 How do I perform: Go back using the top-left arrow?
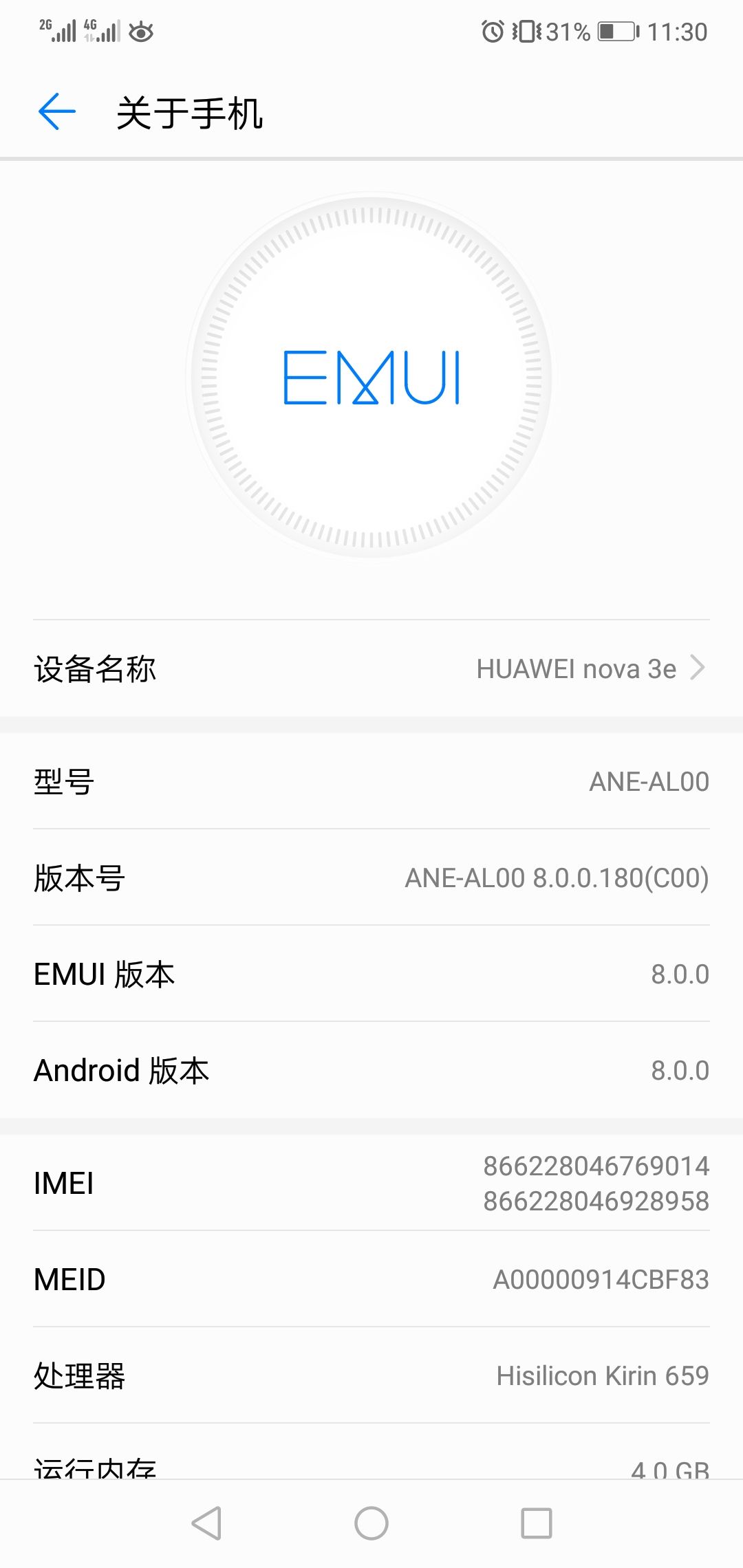pos(56,111)
